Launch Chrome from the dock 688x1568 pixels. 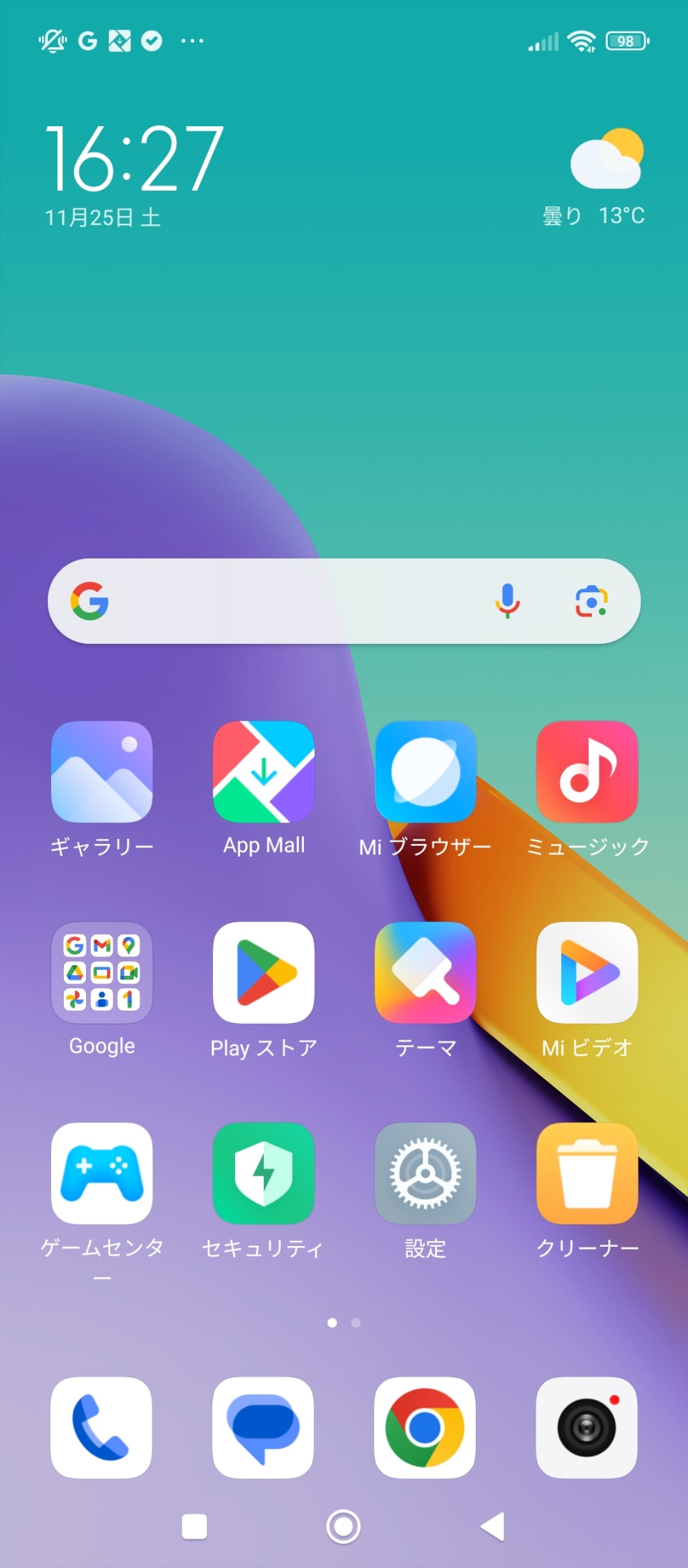point(425,1427)
